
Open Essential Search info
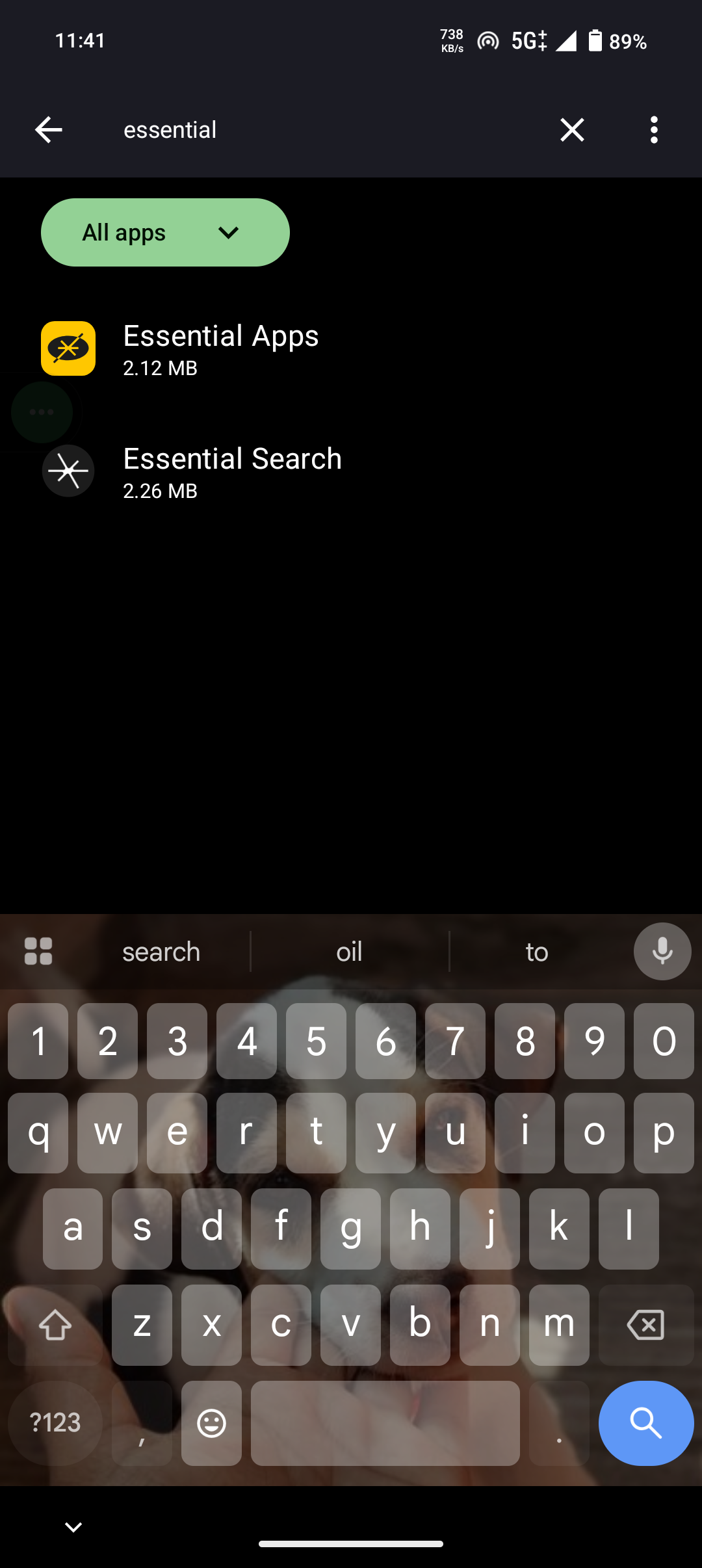[x=232, y=472]
